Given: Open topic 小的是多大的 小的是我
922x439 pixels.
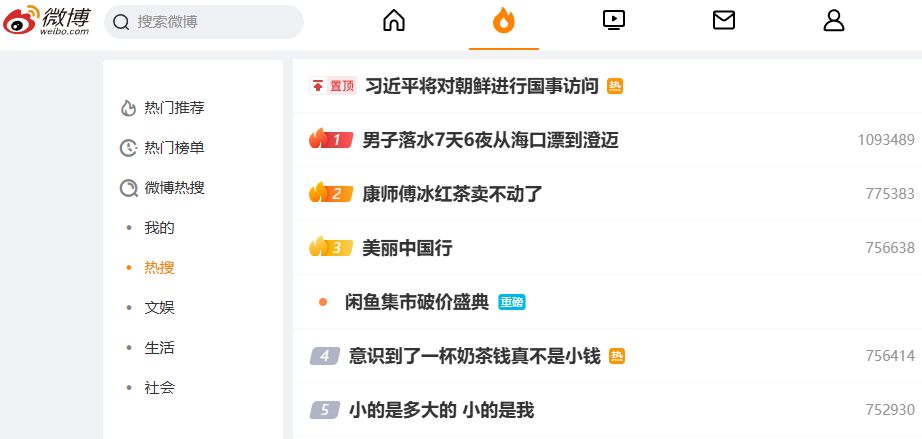Looking at the screenshot, I should pyautogui.click(x=442, y=410).
